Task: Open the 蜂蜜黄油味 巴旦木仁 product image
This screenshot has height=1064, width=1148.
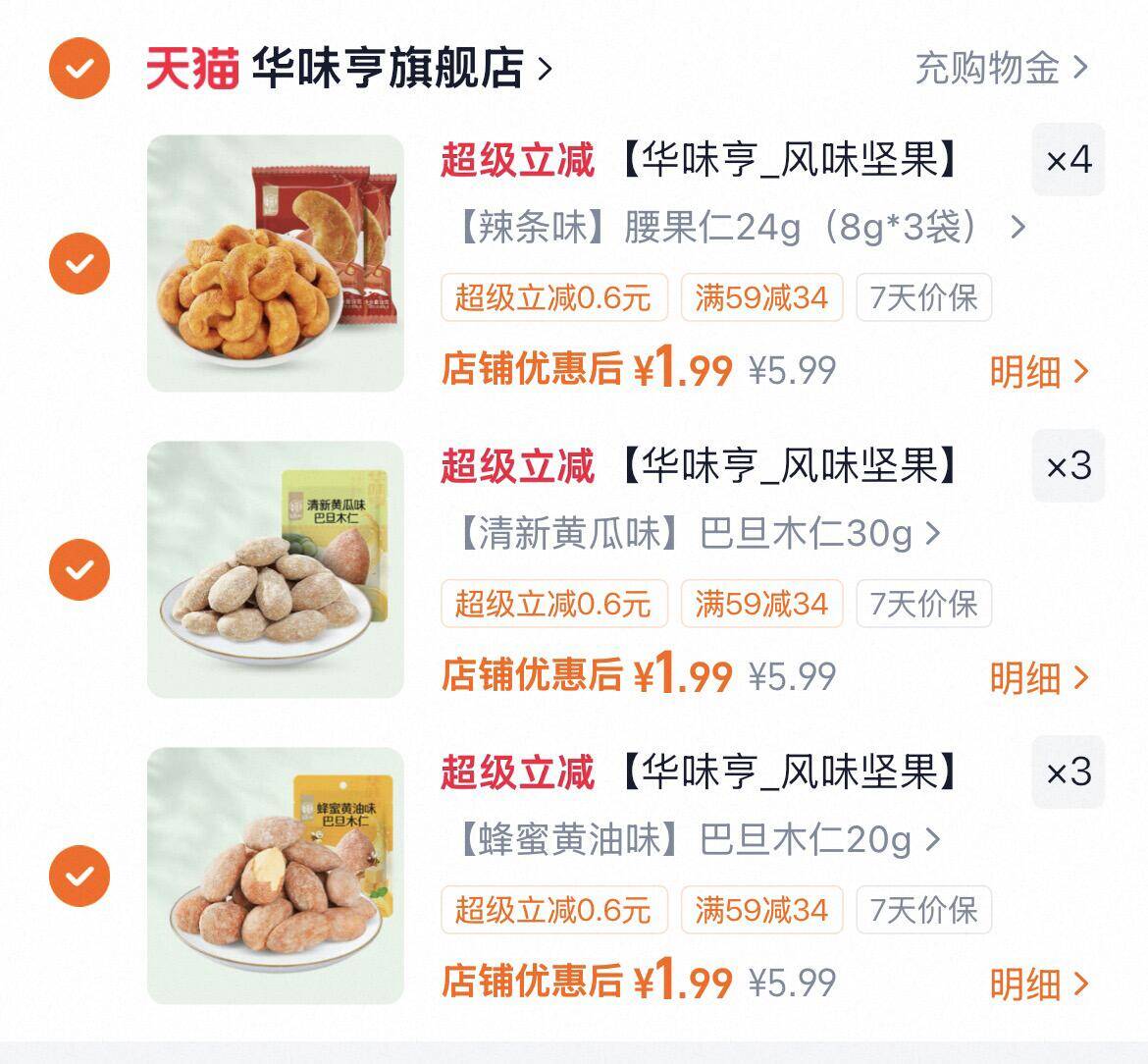Action: 276,876
